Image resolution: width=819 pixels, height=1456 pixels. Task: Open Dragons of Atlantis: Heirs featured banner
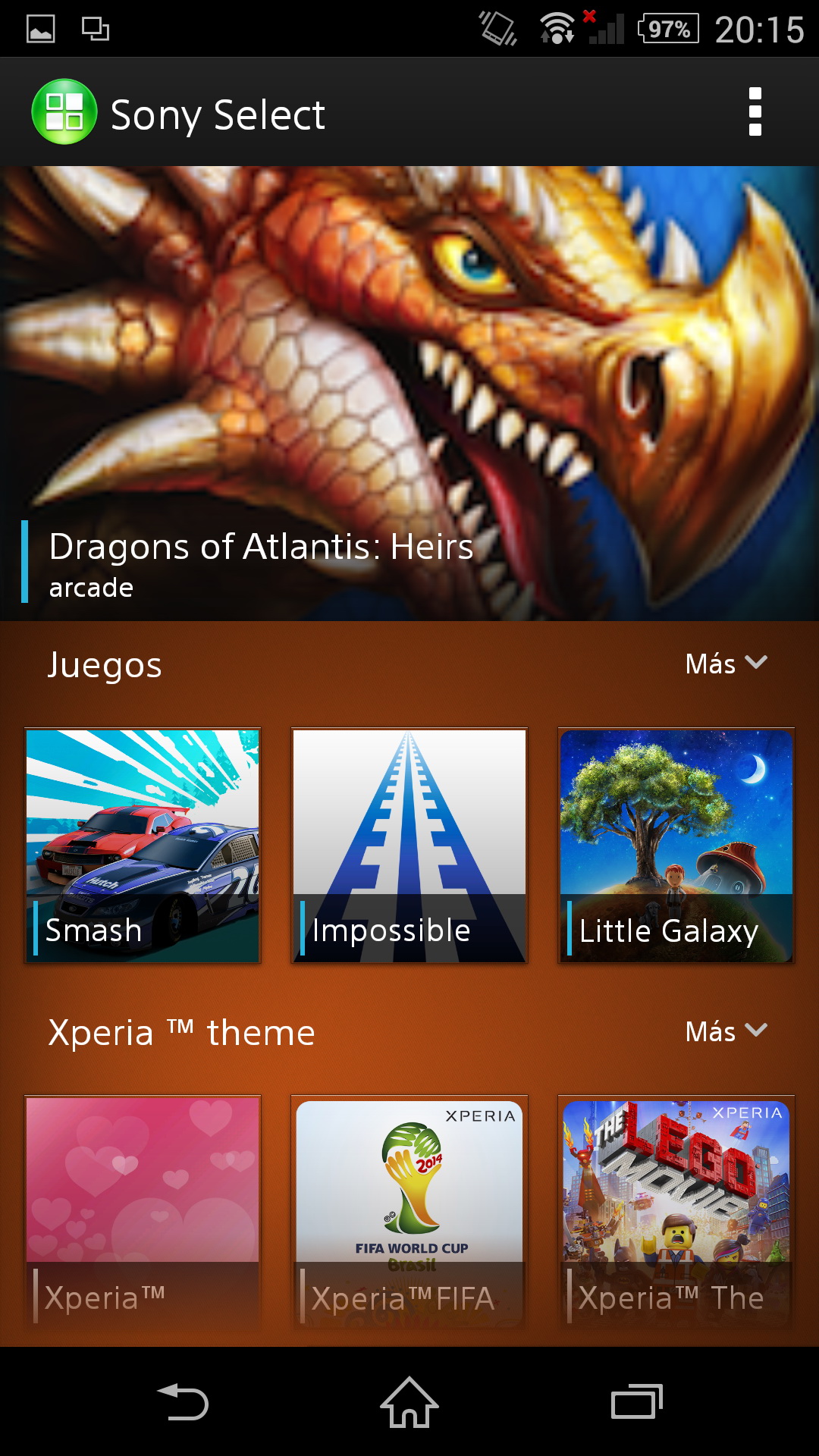[x=409, y=393]
